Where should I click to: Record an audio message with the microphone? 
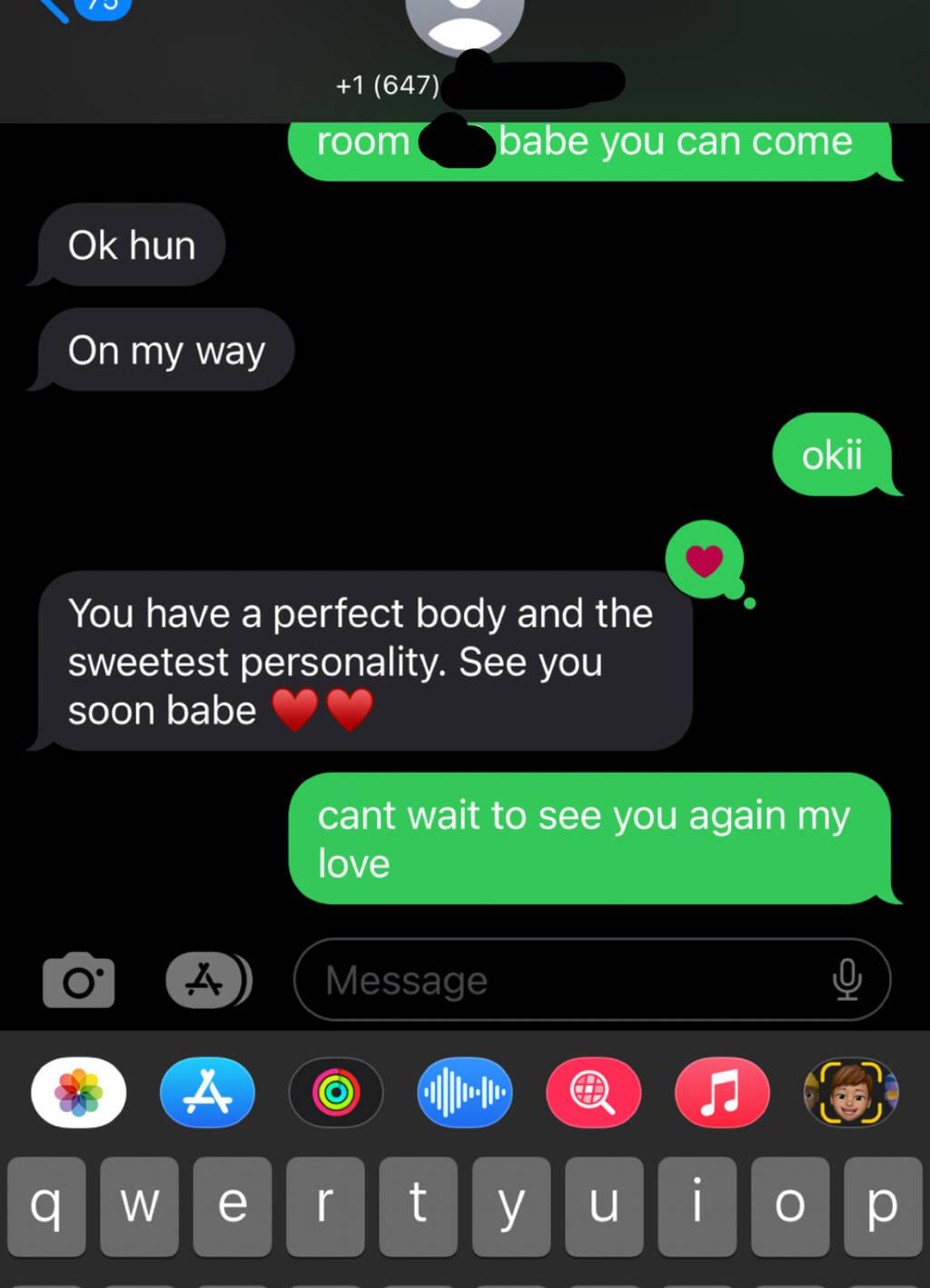pyautogui.click(x=846, y=979)
